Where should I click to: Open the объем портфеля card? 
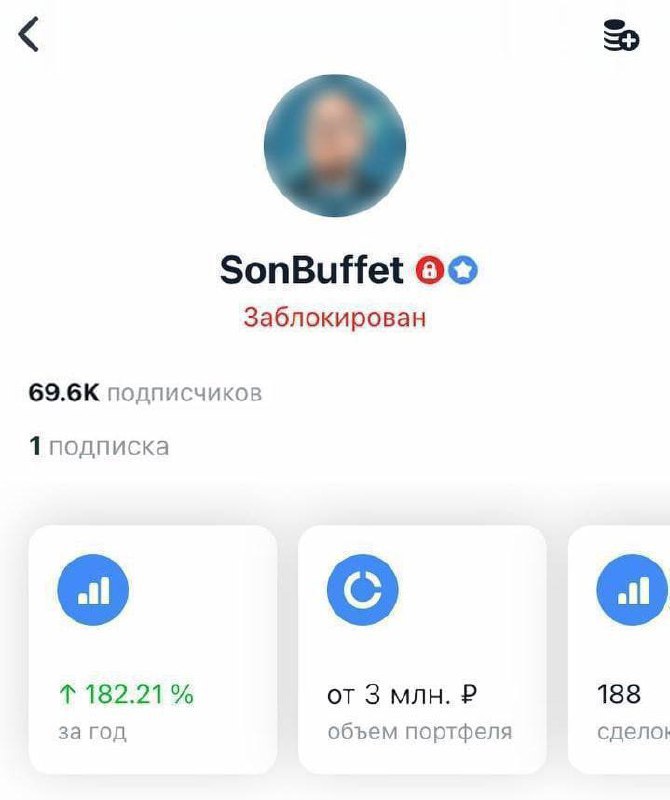point(422,649)
